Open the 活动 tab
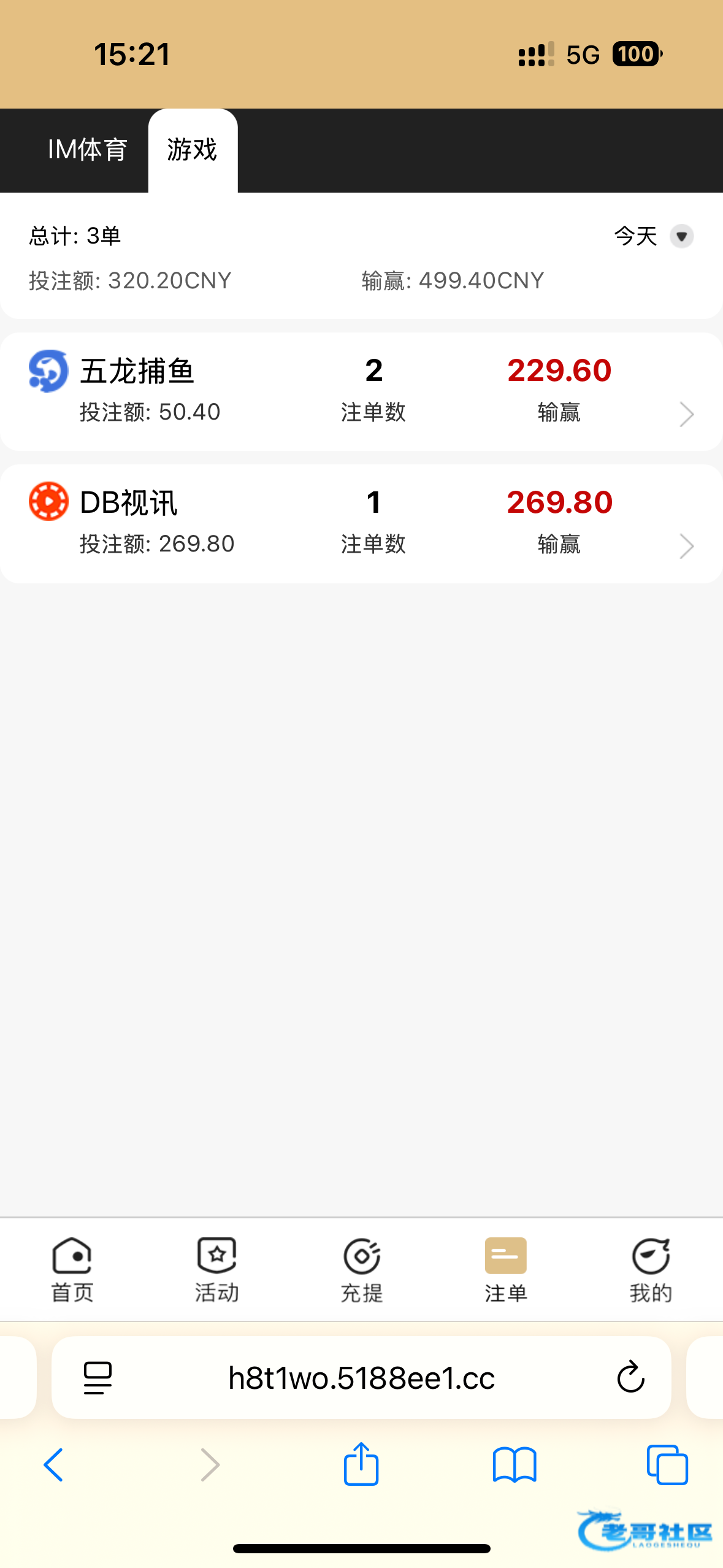Image resolution: width=723 pixels, height=1568 pixels. (216, 1269)
